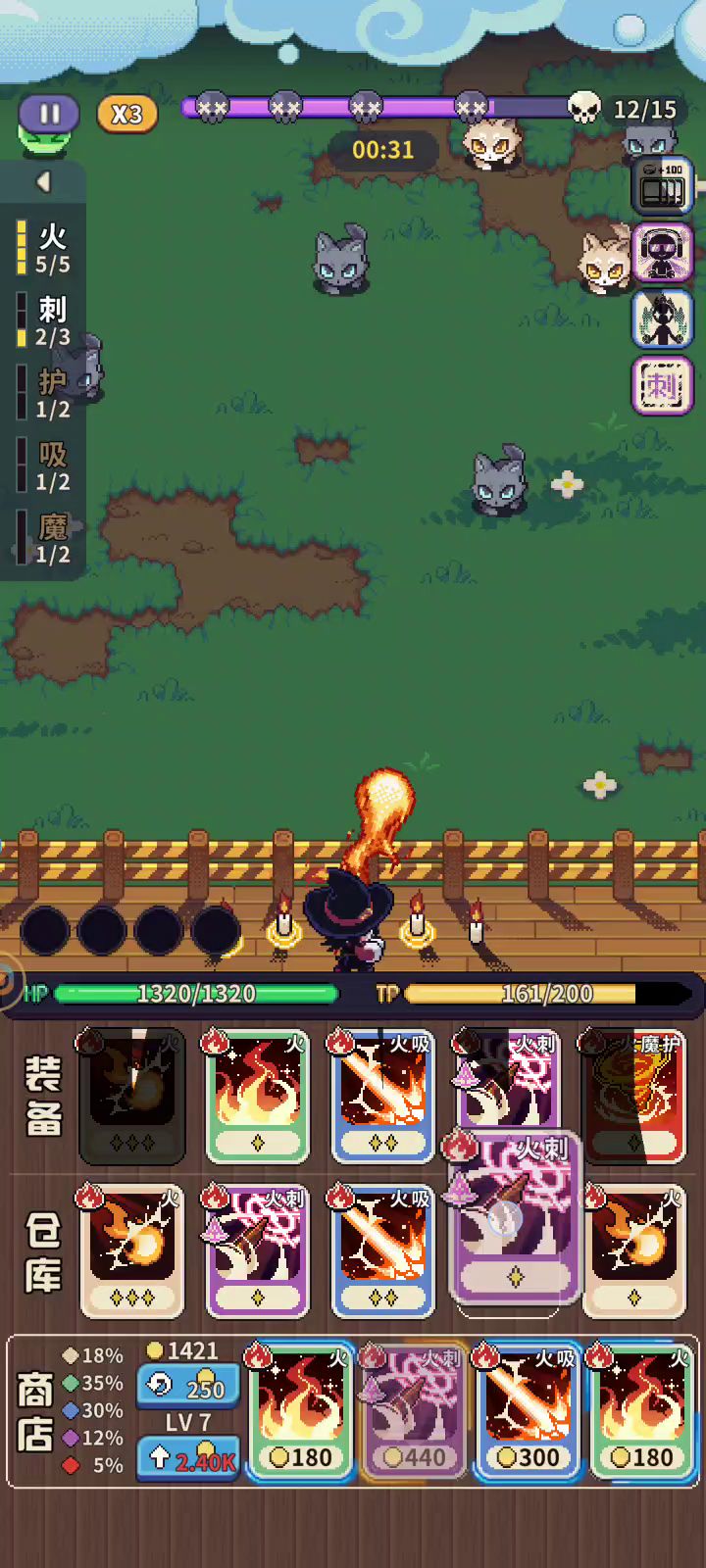Activate the winged silhouette skill icon

[x=662, y=319]
